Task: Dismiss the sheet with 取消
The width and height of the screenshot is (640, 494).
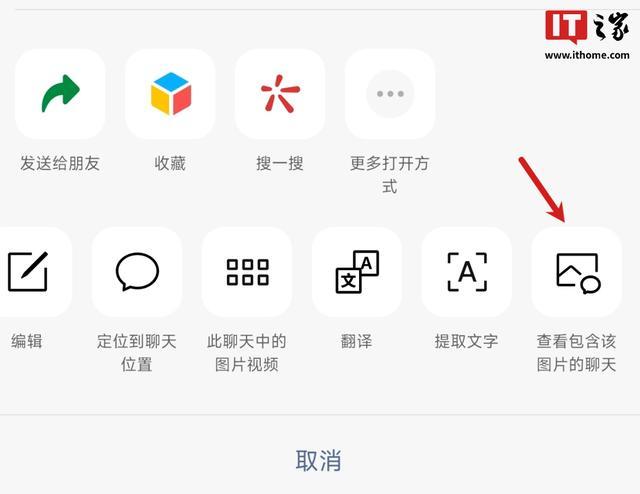Action: (319, 460)
